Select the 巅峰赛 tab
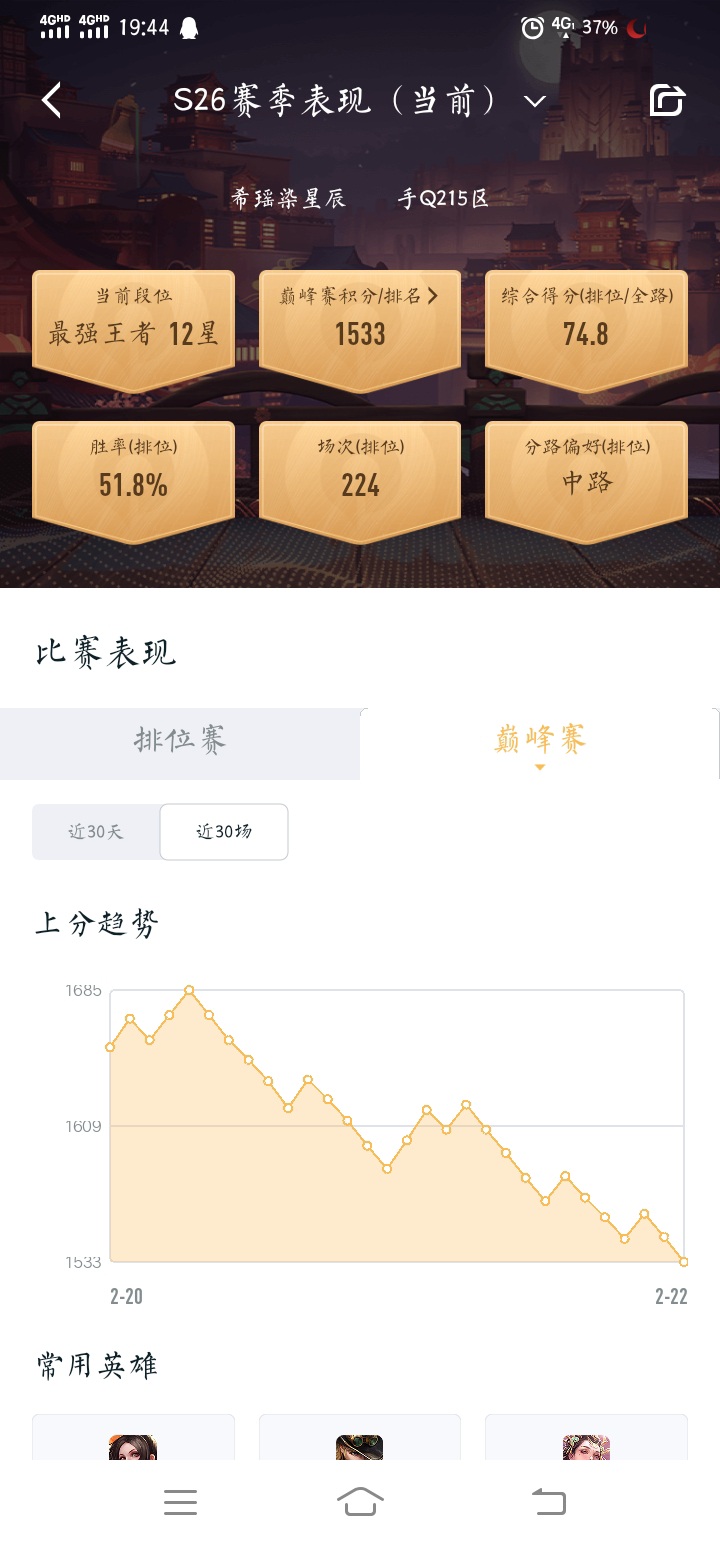 (x=539, y=740)
